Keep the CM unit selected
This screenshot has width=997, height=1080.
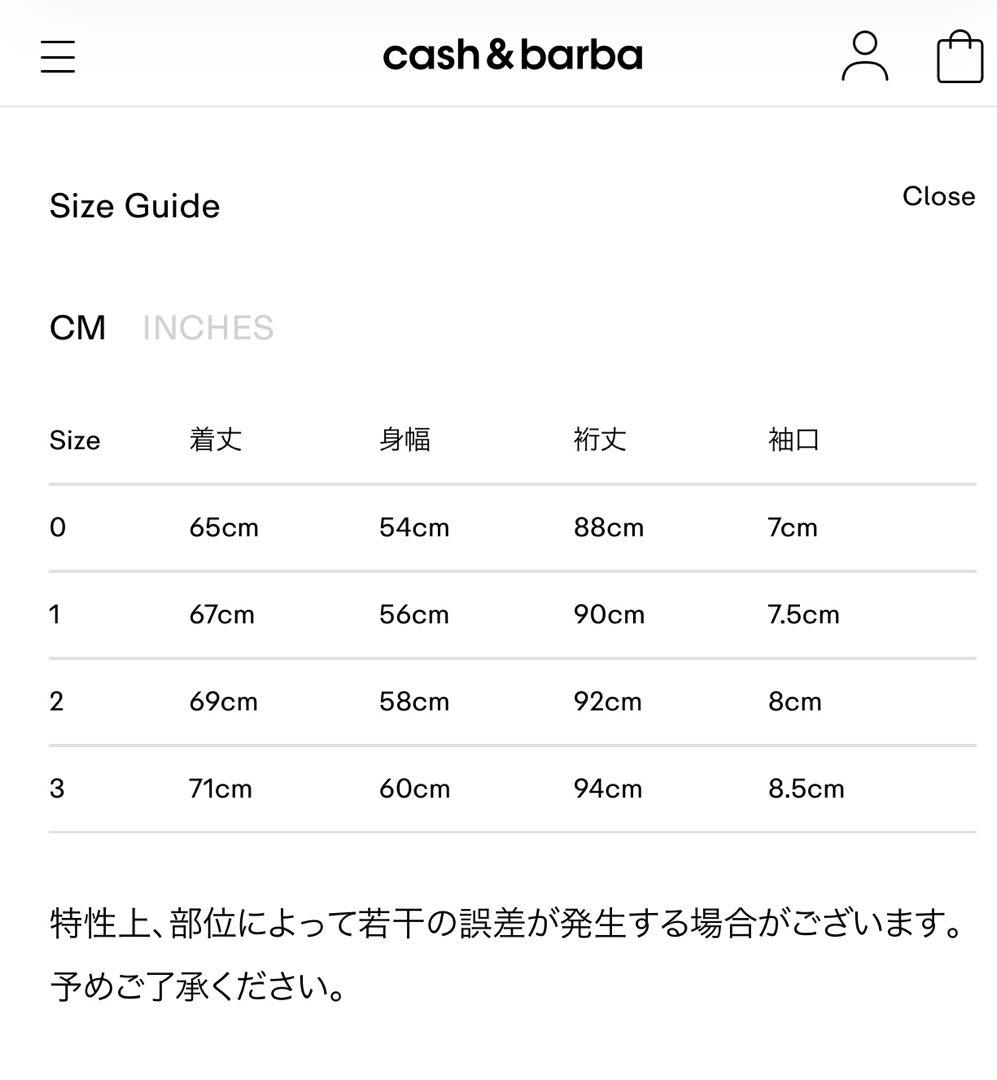click(77, 327)
